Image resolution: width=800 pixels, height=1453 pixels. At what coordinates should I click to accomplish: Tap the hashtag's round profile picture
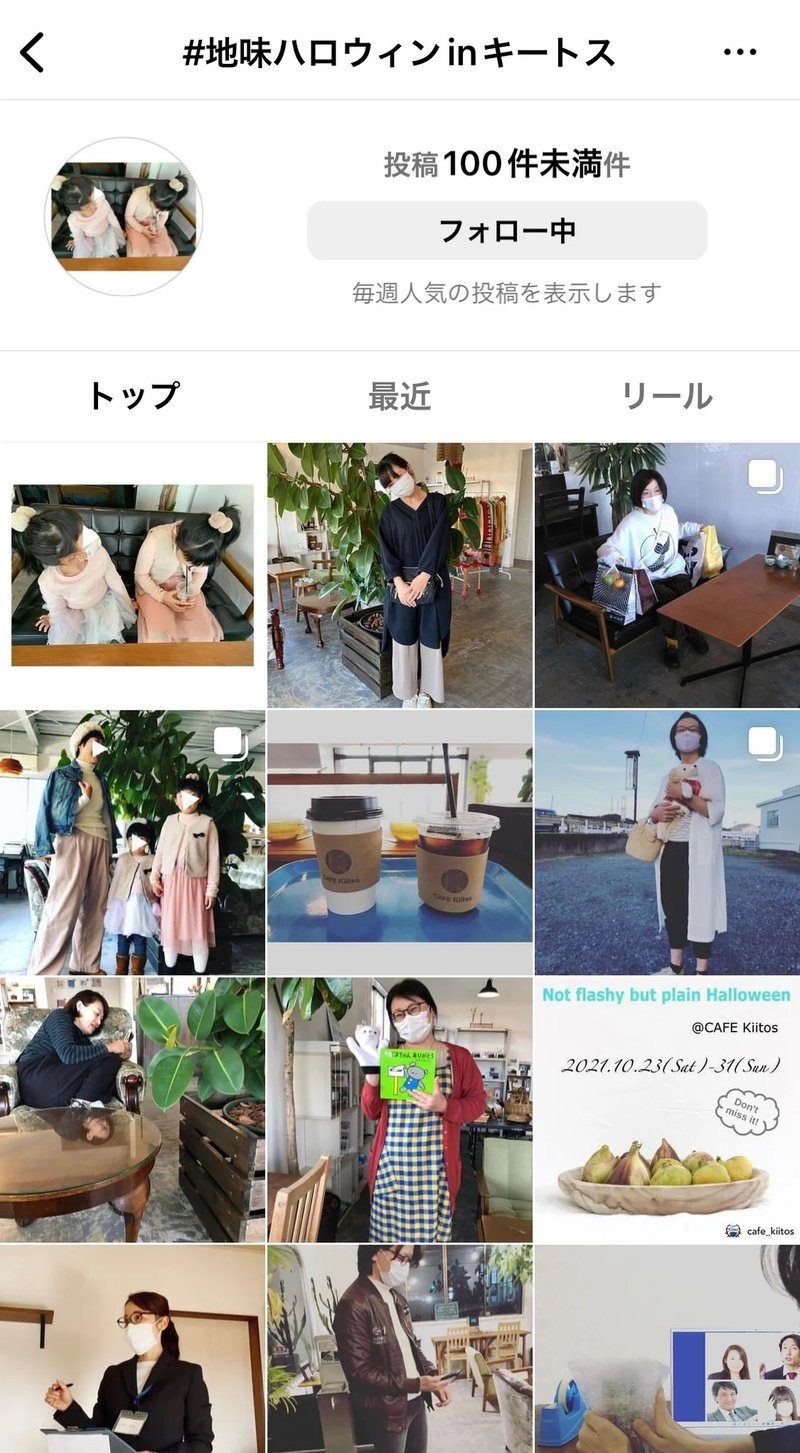coord(123,217)
